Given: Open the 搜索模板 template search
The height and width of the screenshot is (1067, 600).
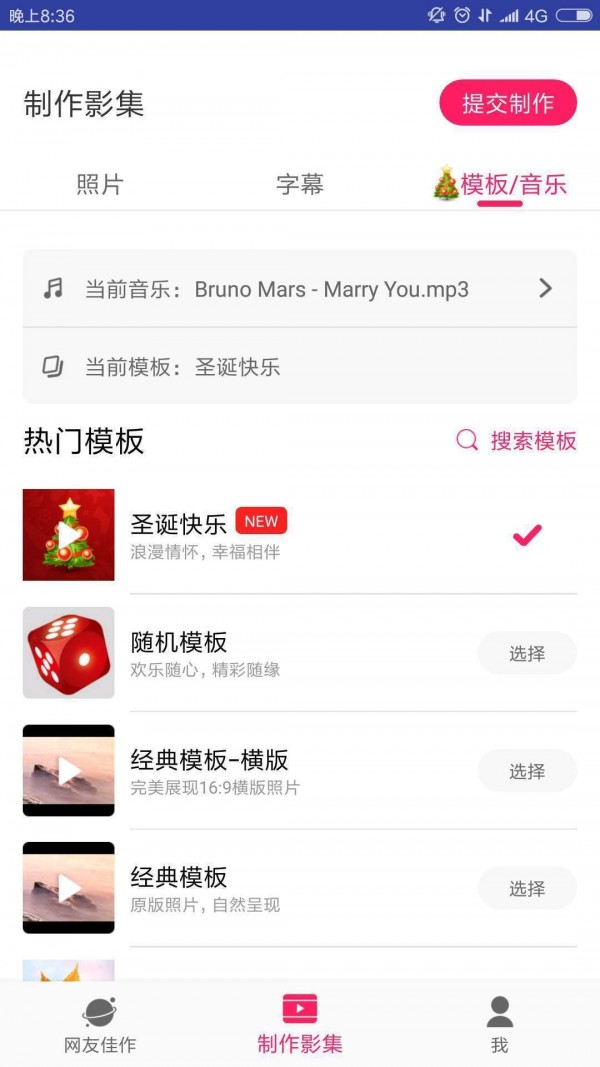Looking at the screenshot, I should [516, 441].
